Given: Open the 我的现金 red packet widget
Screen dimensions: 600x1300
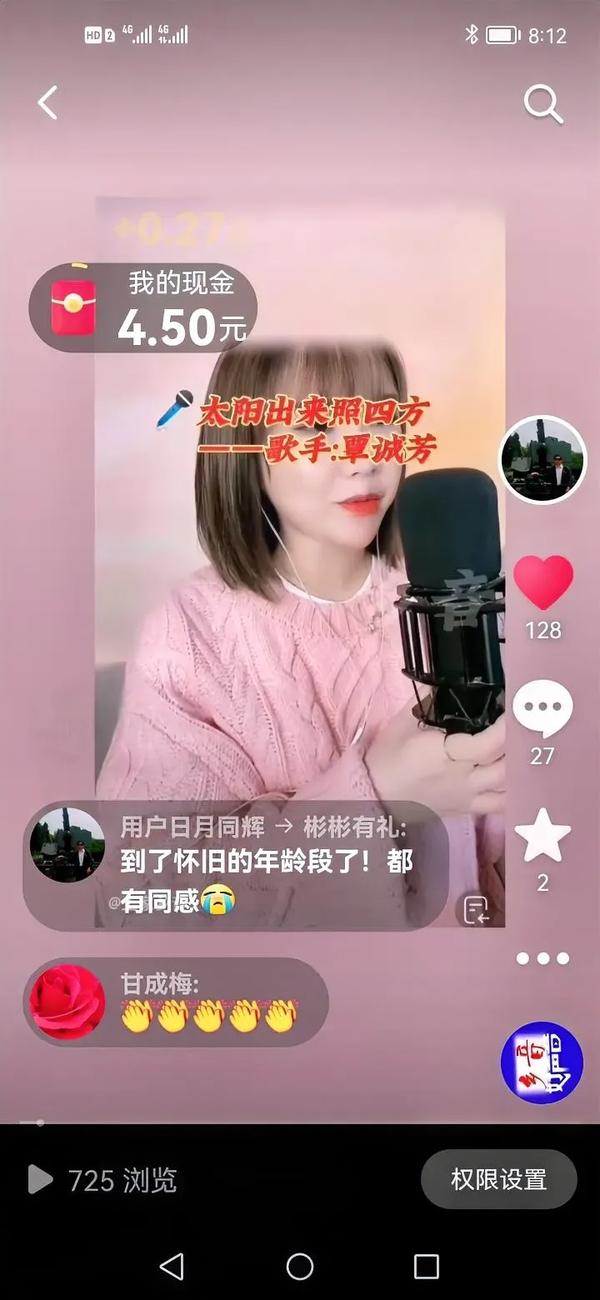Looking at the screenshot, I should coord(143,308).
